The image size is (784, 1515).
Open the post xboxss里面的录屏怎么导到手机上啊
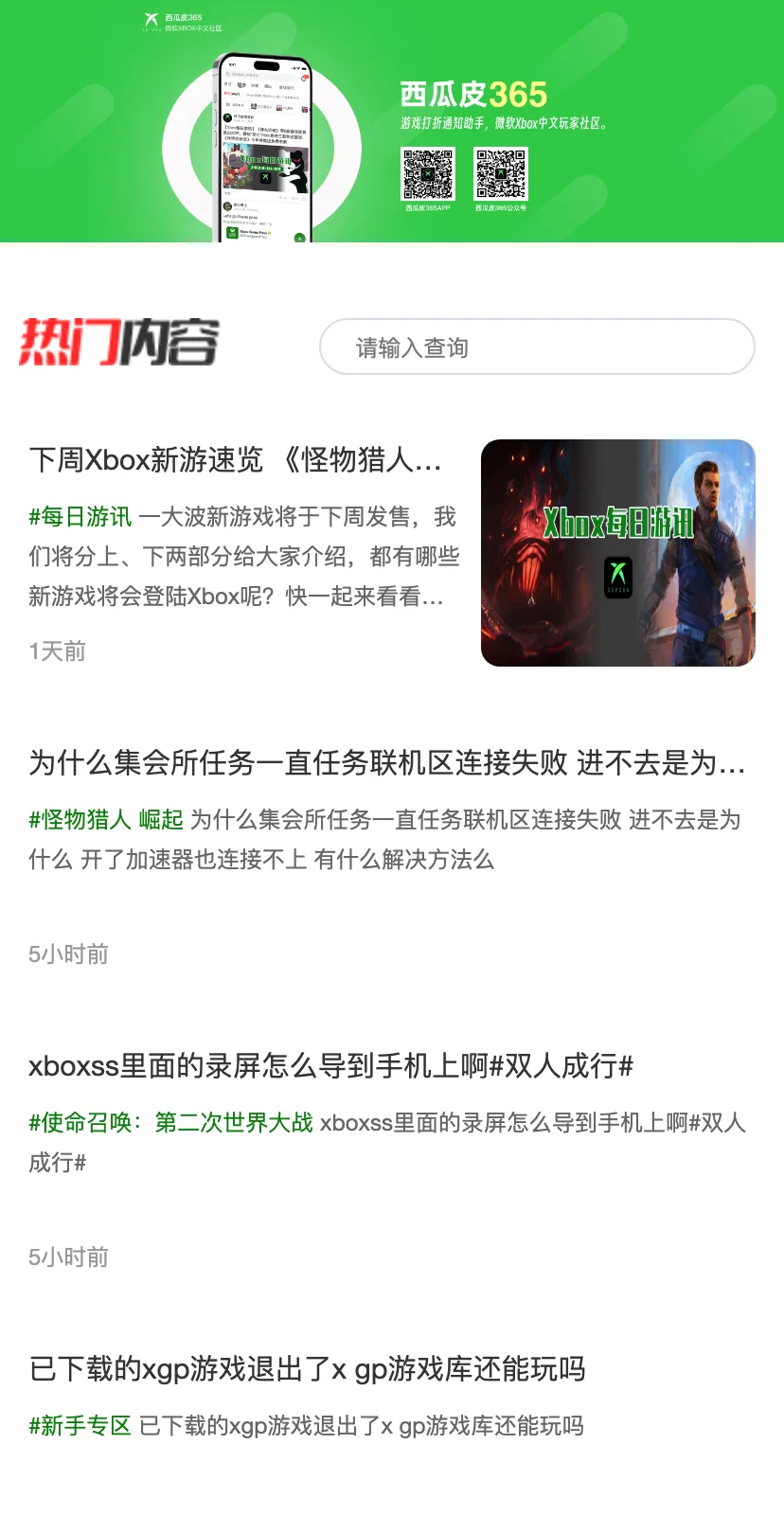(x=330, y=1066)
